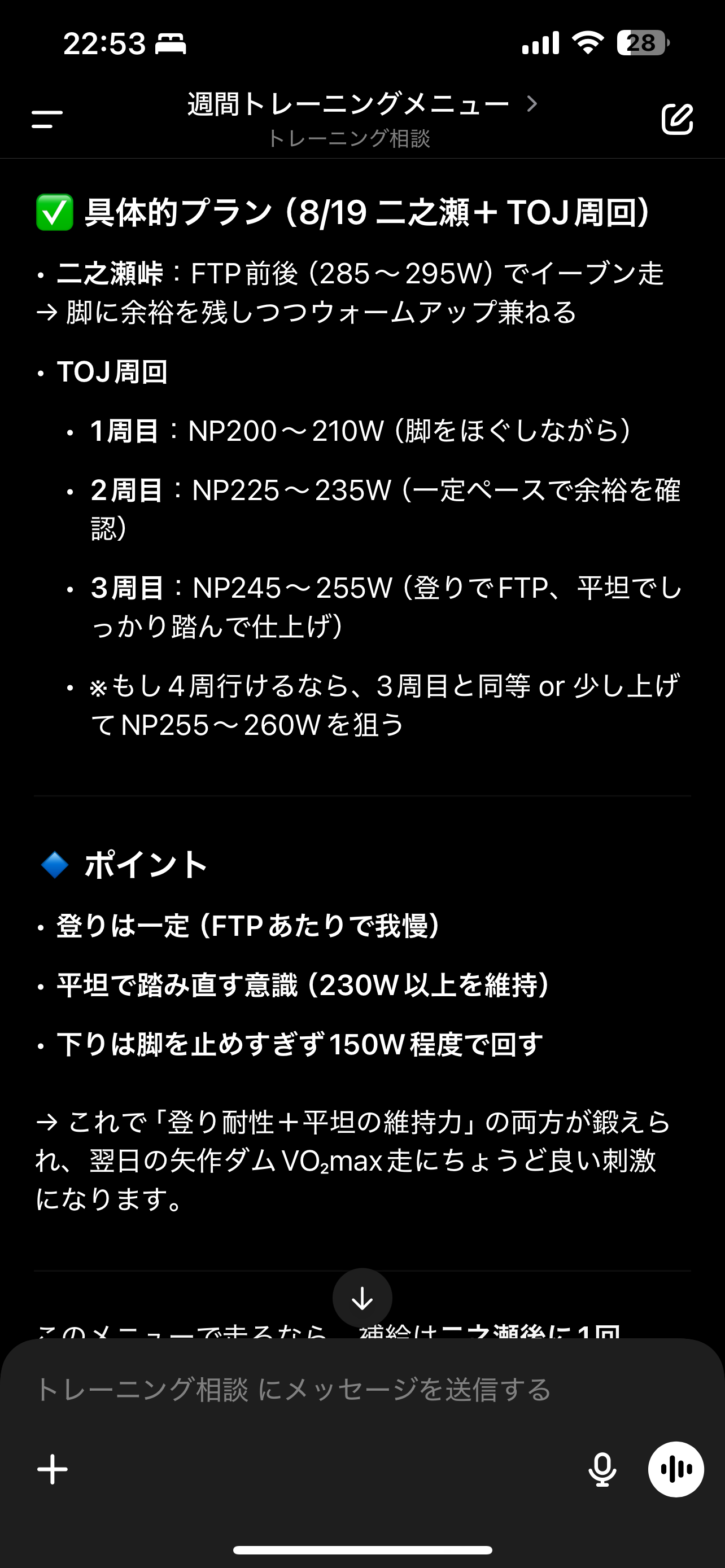
Task: Start a new chat with the compose icon
Action: (677, 119)
